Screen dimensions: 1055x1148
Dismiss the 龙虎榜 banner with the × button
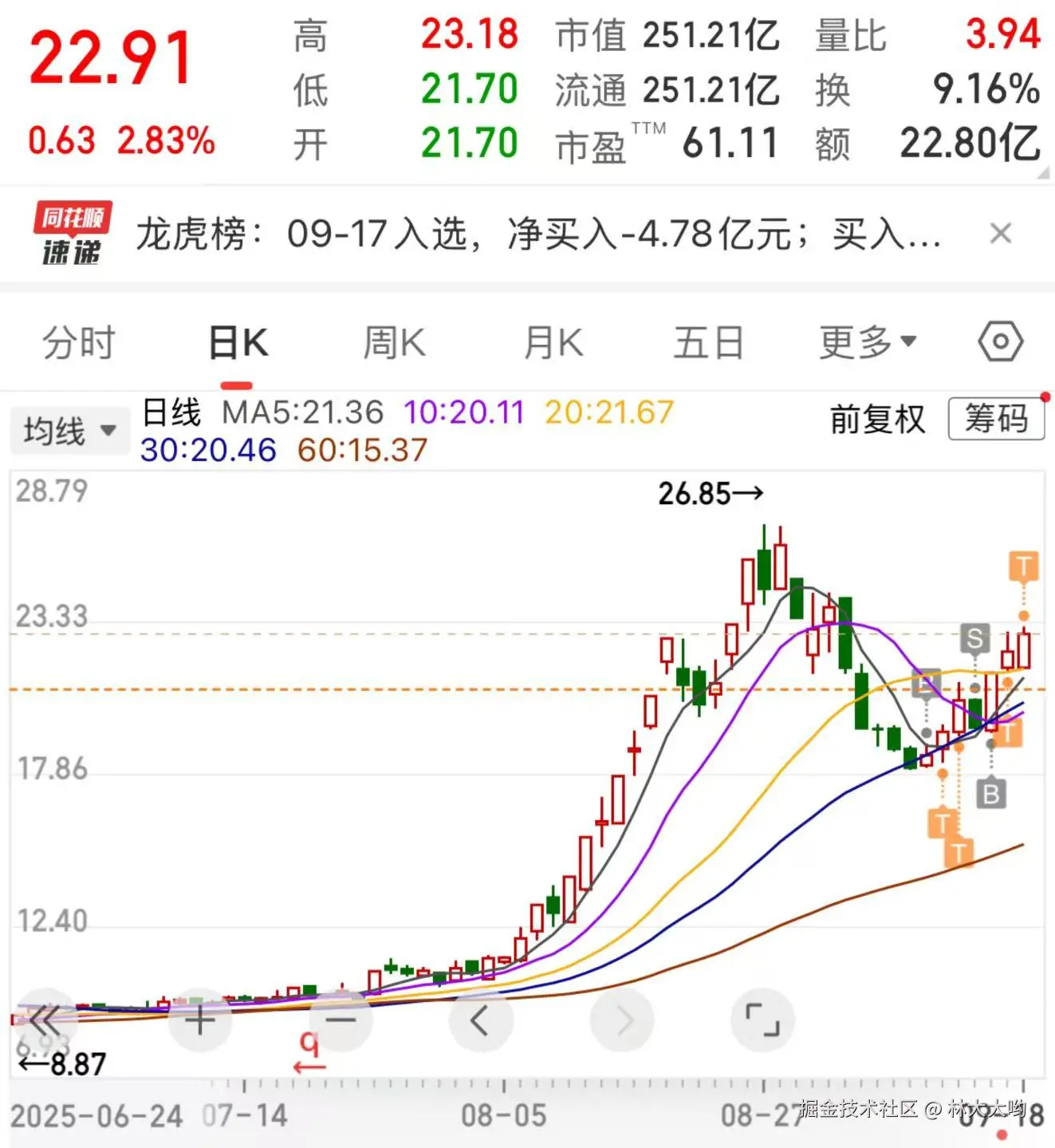(x=1000, y=232)
